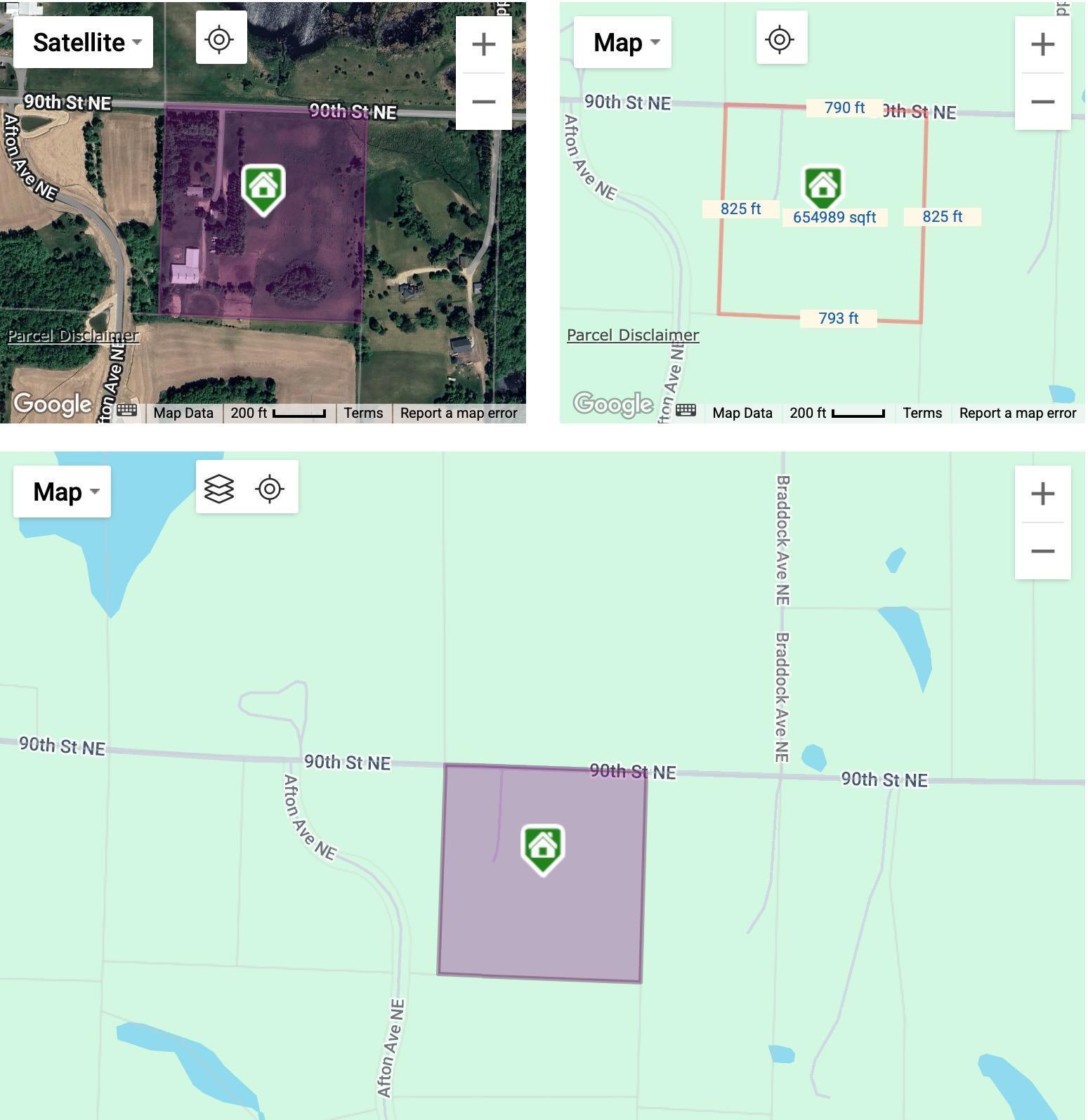1088x1120 pixels.
Task: Zoom in on the satellite map
Action: point(483,45)
